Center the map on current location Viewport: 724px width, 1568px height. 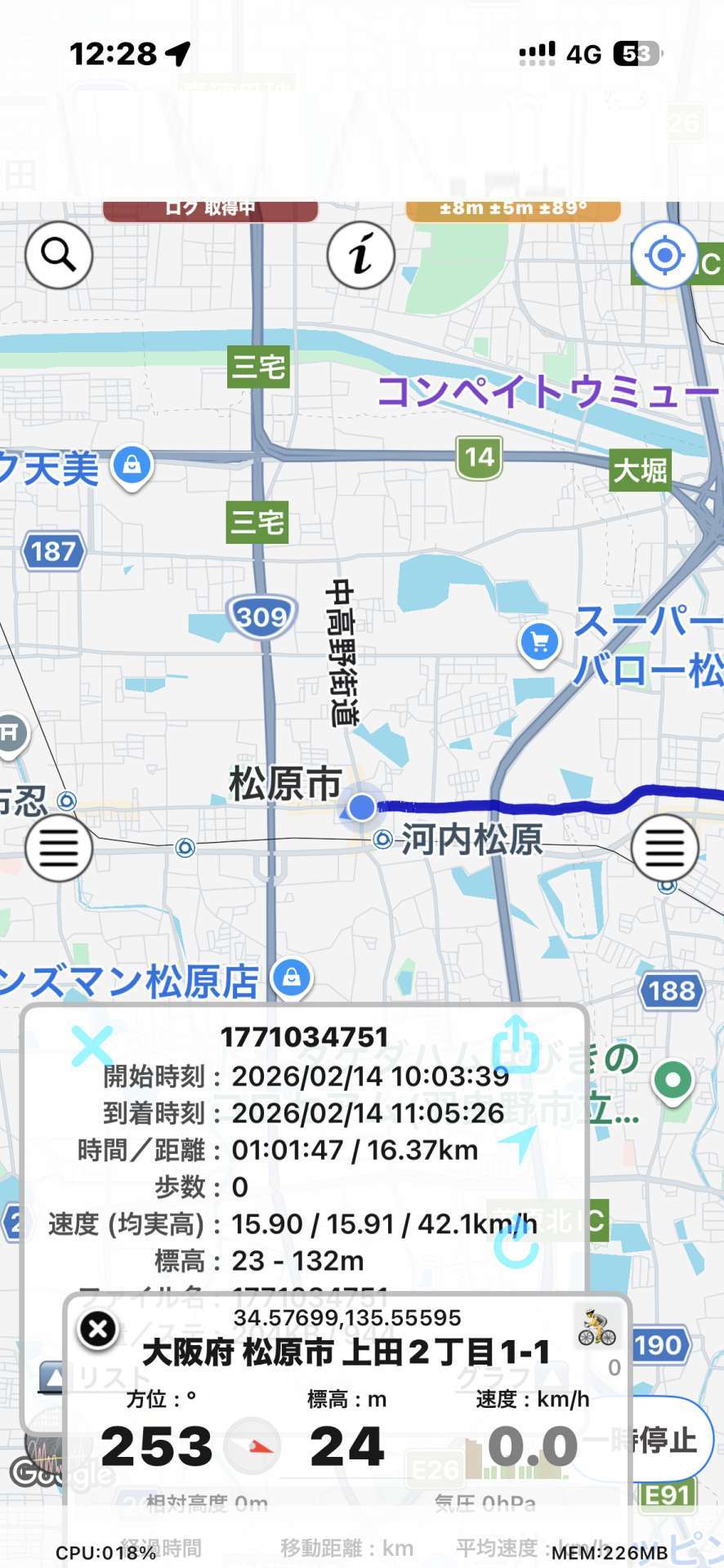point(664,256)
